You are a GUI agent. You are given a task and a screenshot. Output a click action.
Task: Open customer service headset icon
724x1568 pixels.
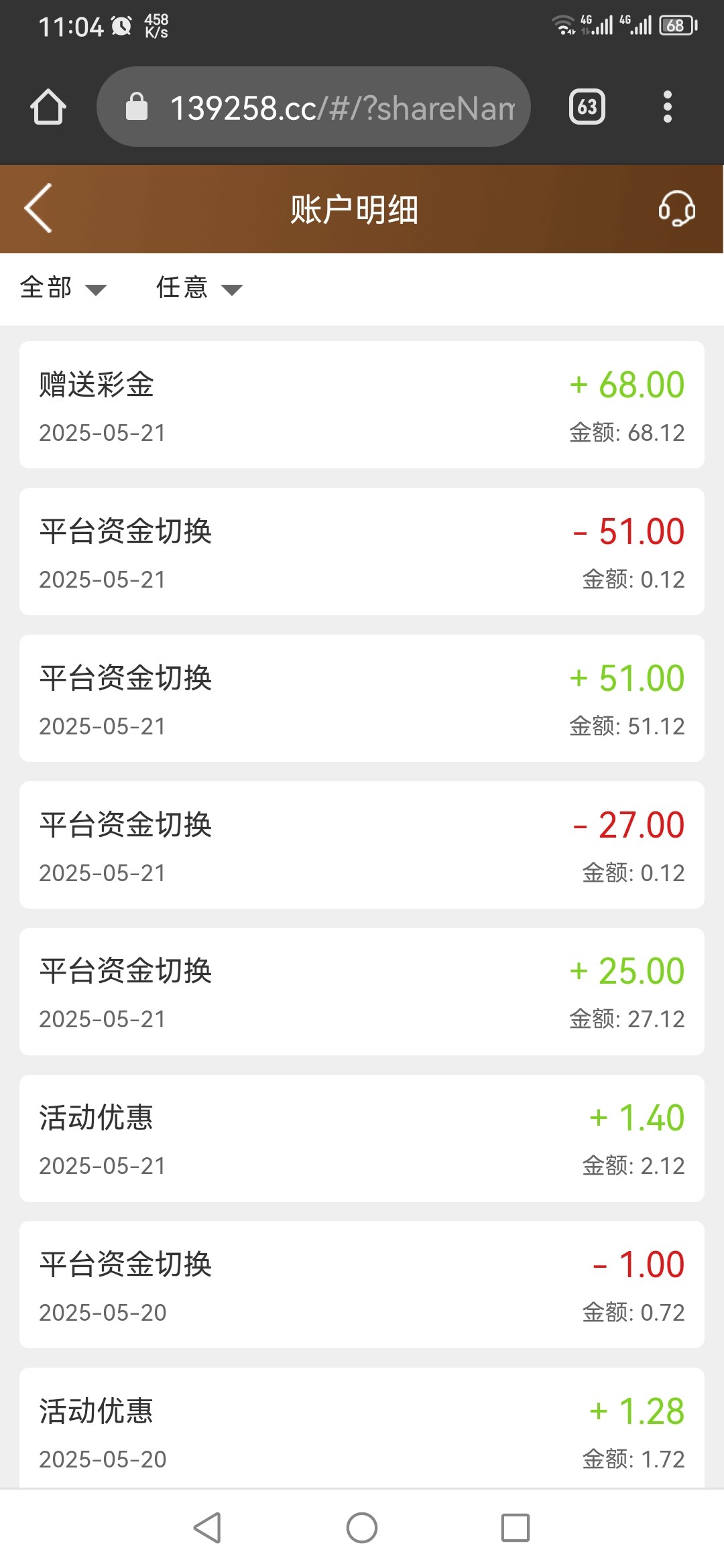(x=676, y=208)
